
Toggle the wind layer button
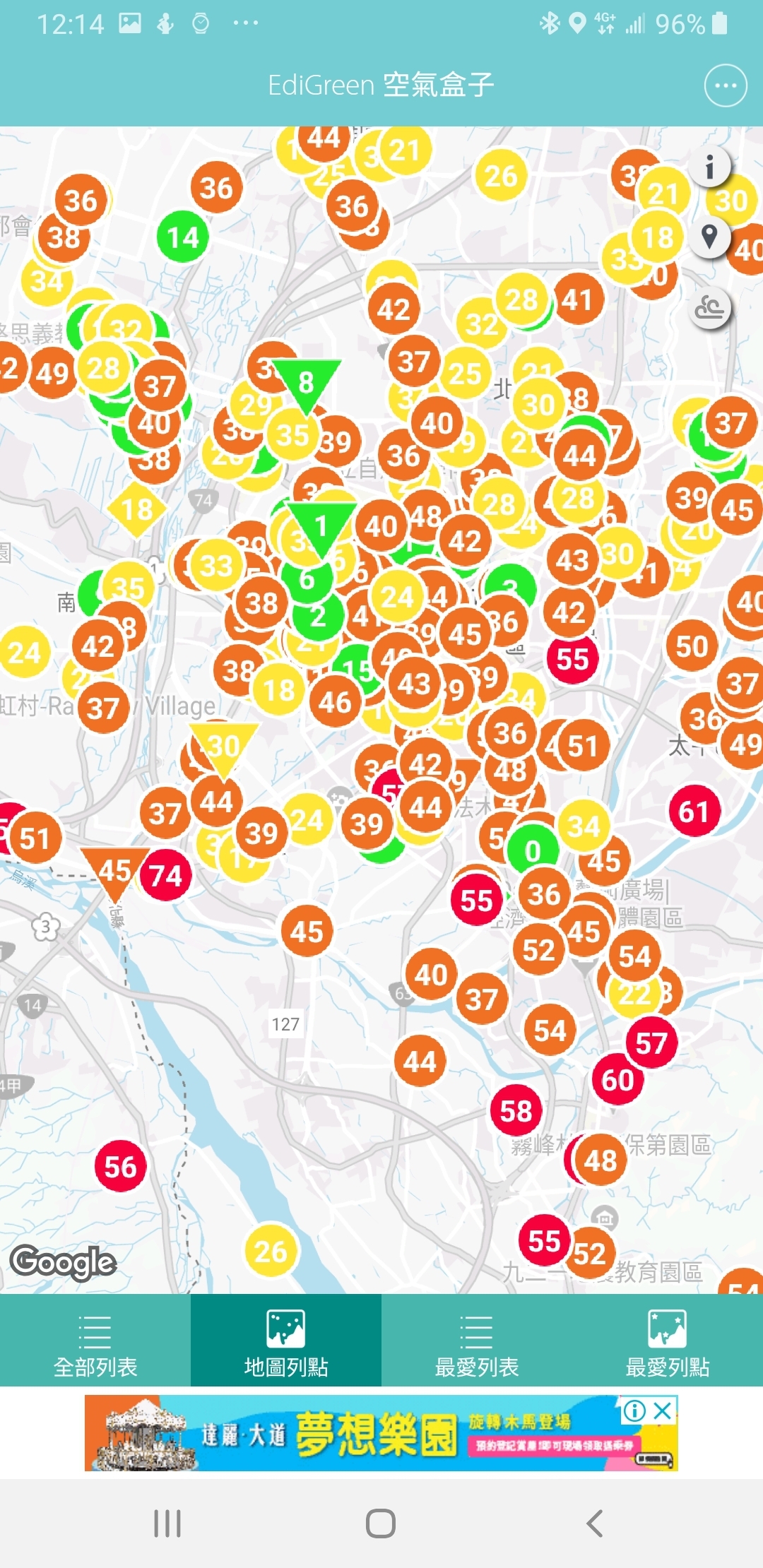coord(709,308)
